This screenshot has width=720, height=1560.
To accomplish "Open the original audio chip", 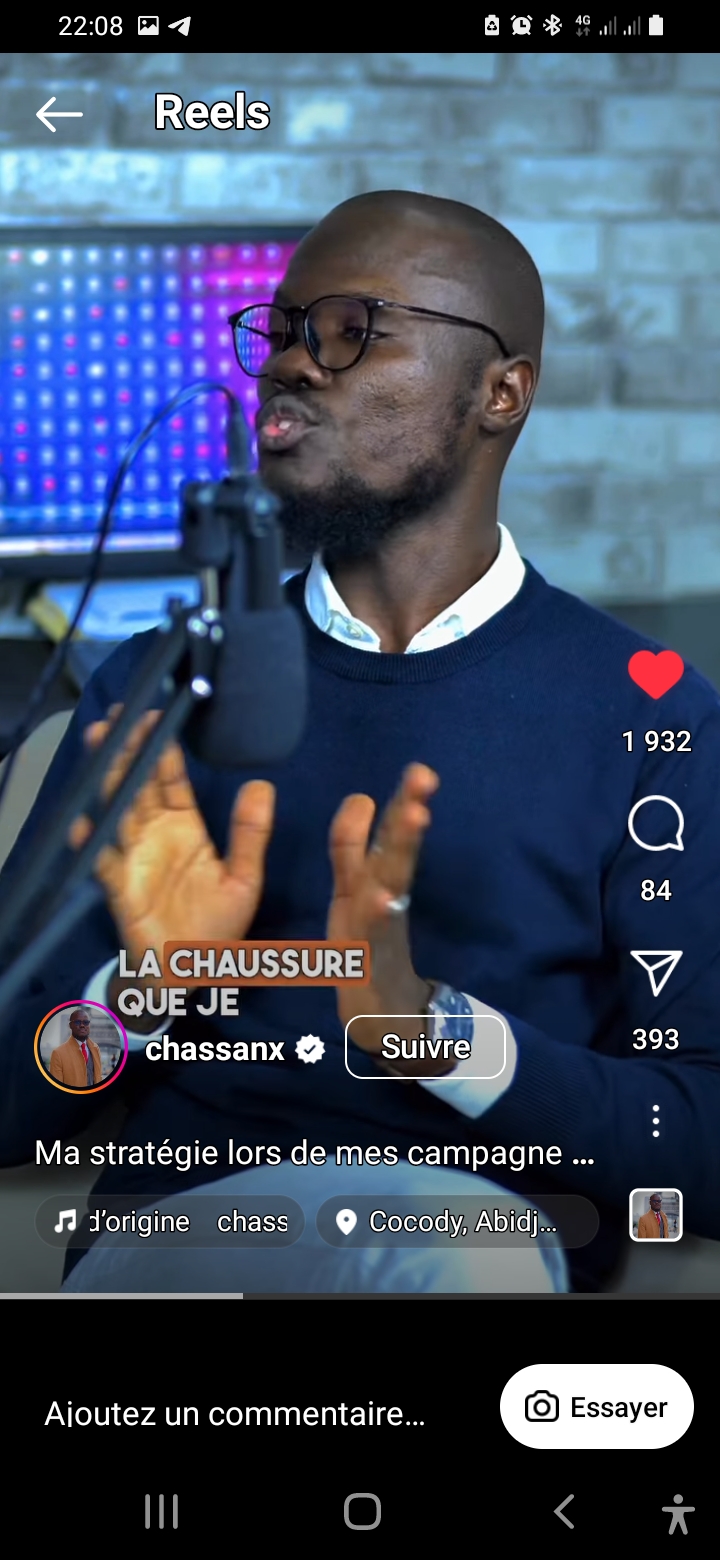I will click(x=170, y=1221).
